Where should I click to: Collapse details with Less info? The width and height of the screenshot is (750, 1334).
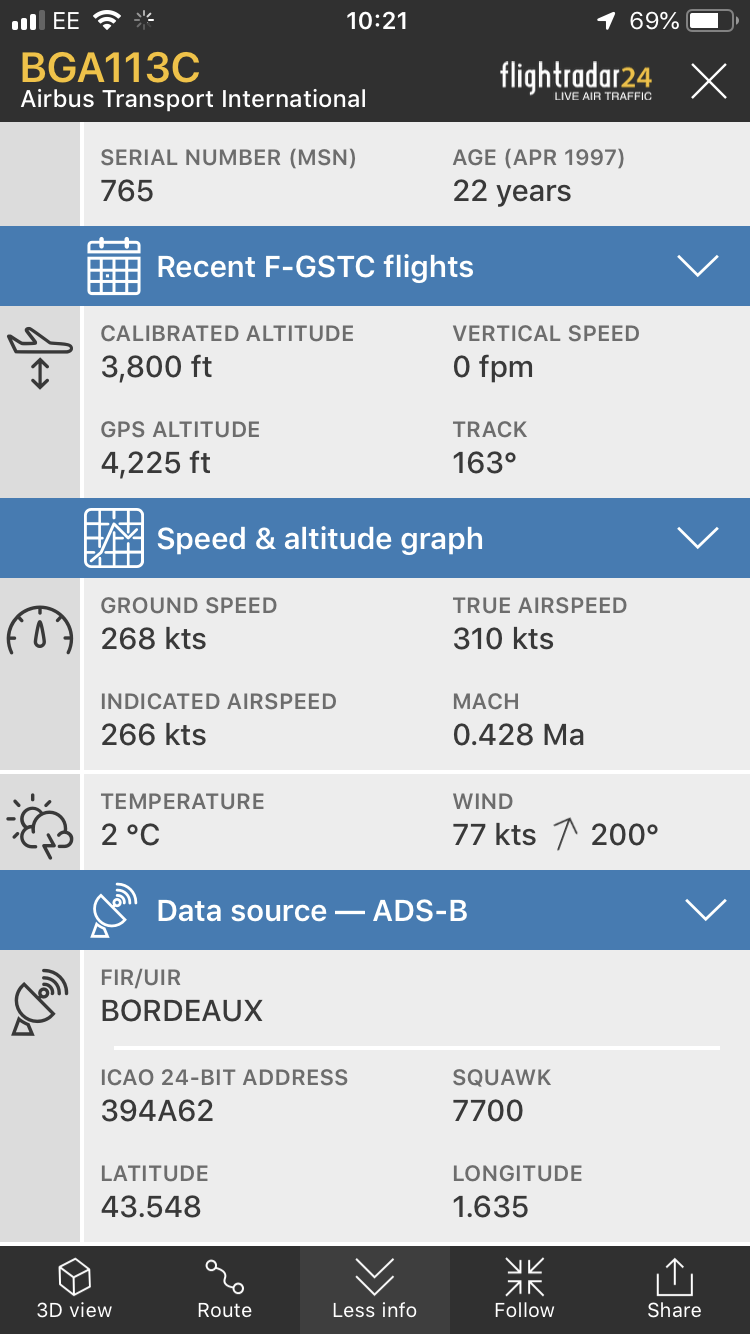[x=374, y=1290]
